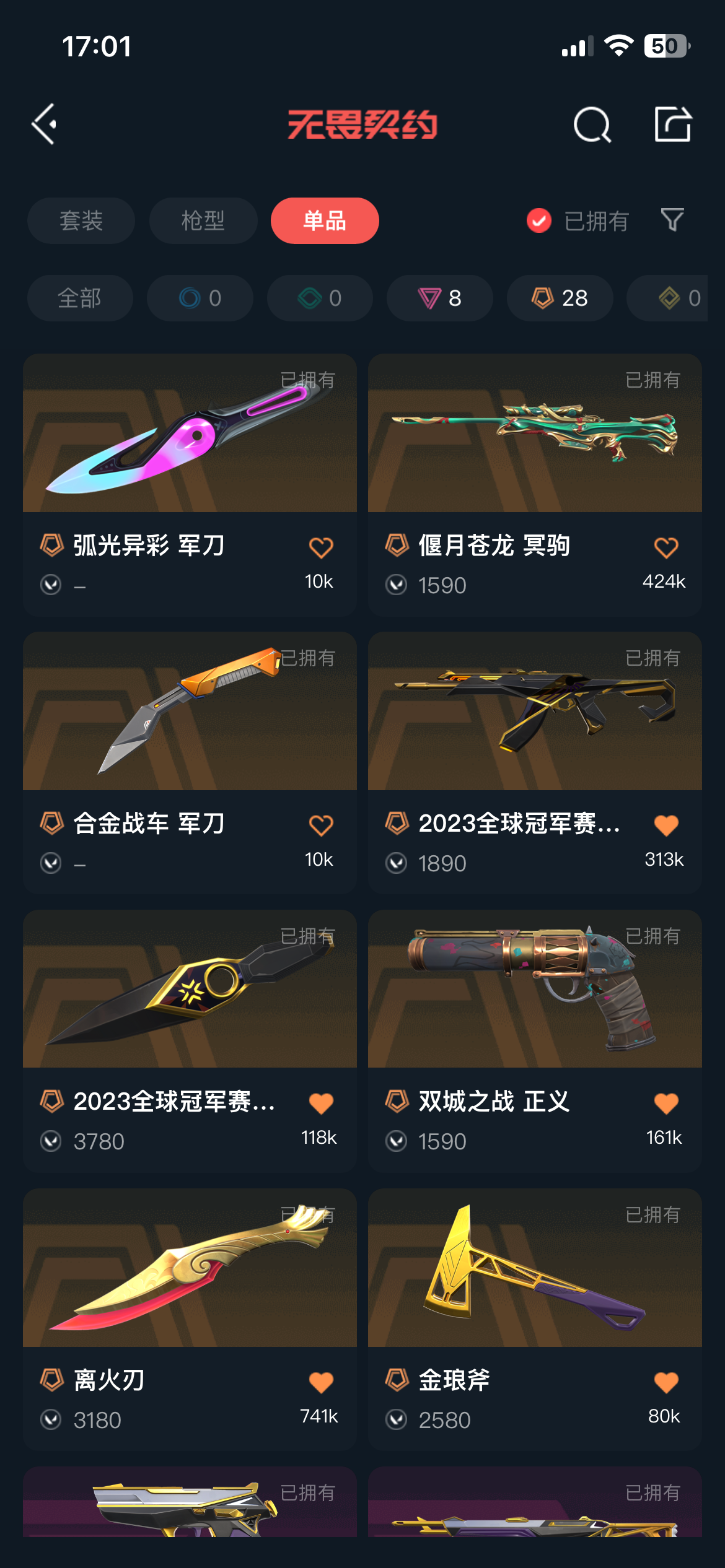Select the rarity chip showing 28
This screenshot has height=1568, width=725.
click(x=560, y=298)
